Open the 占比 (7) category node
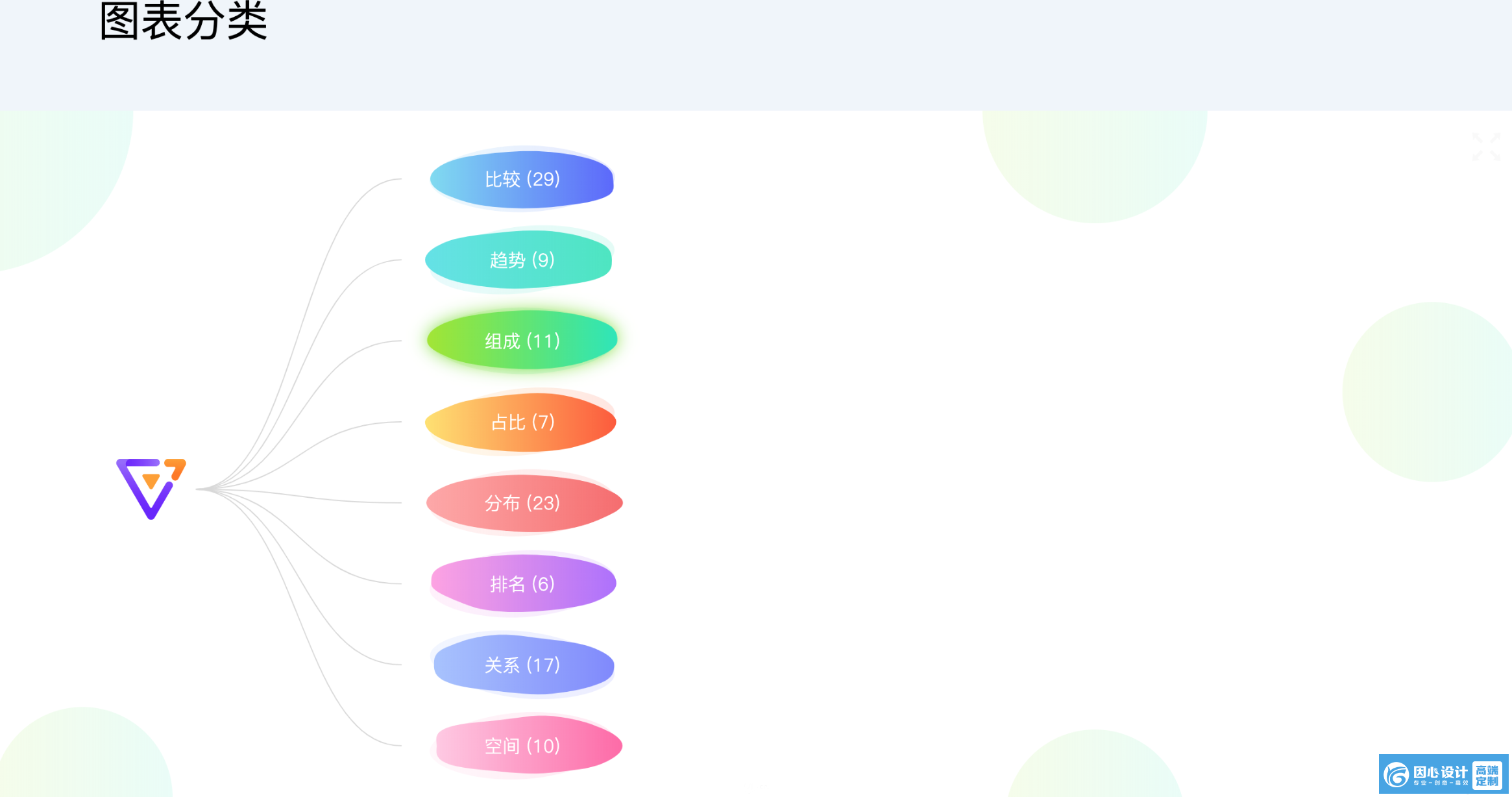This screenshot has width=1512, height=797. [522, 423]
